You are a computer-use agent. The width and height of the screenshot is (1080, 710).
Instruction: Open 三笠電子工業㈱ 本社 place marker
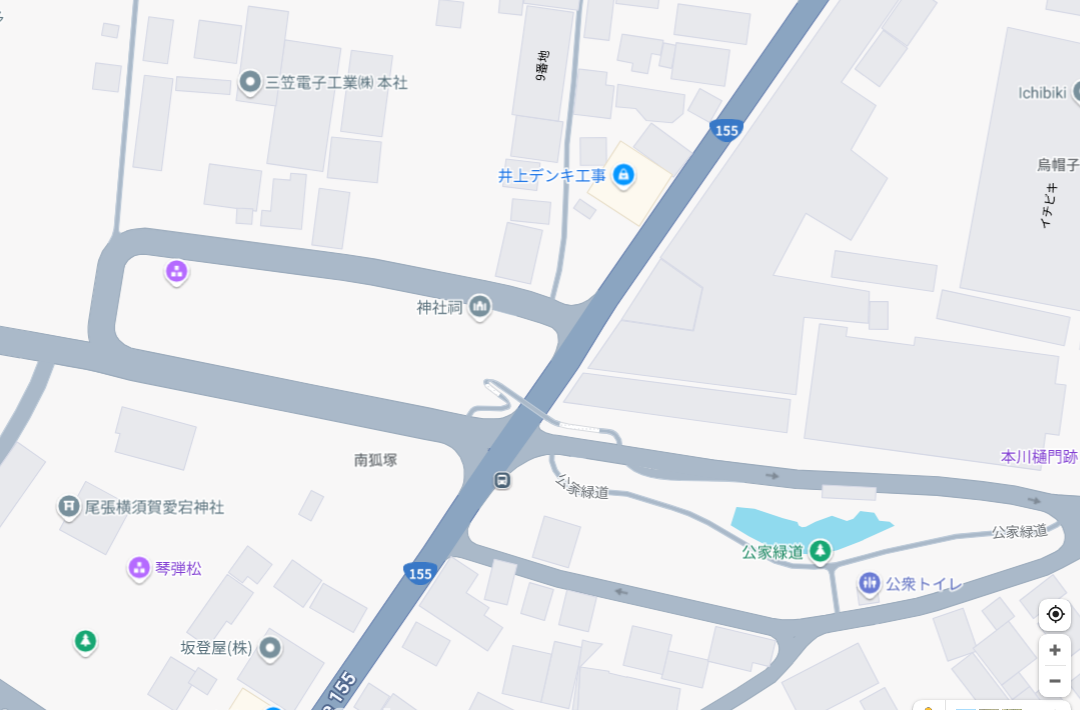coord(250,83)
